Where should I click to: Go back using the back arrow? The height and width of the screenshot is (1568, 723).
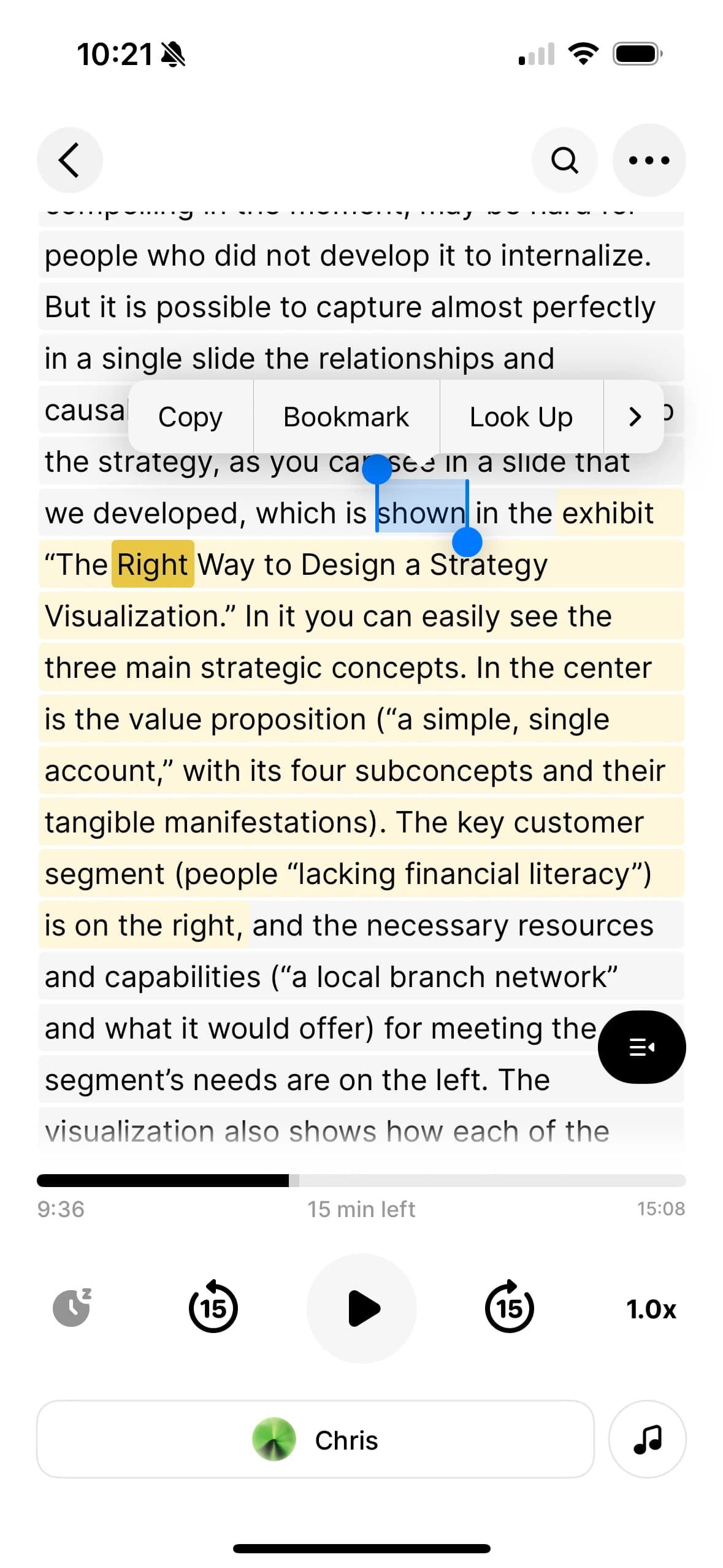tap(69, 160)
